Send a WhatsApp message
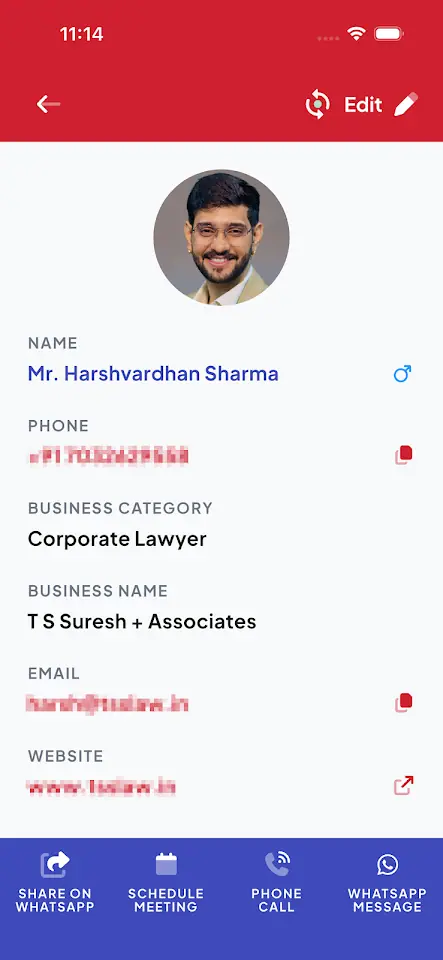The height and width of the screenshot is (960, 443). [387, 882]
